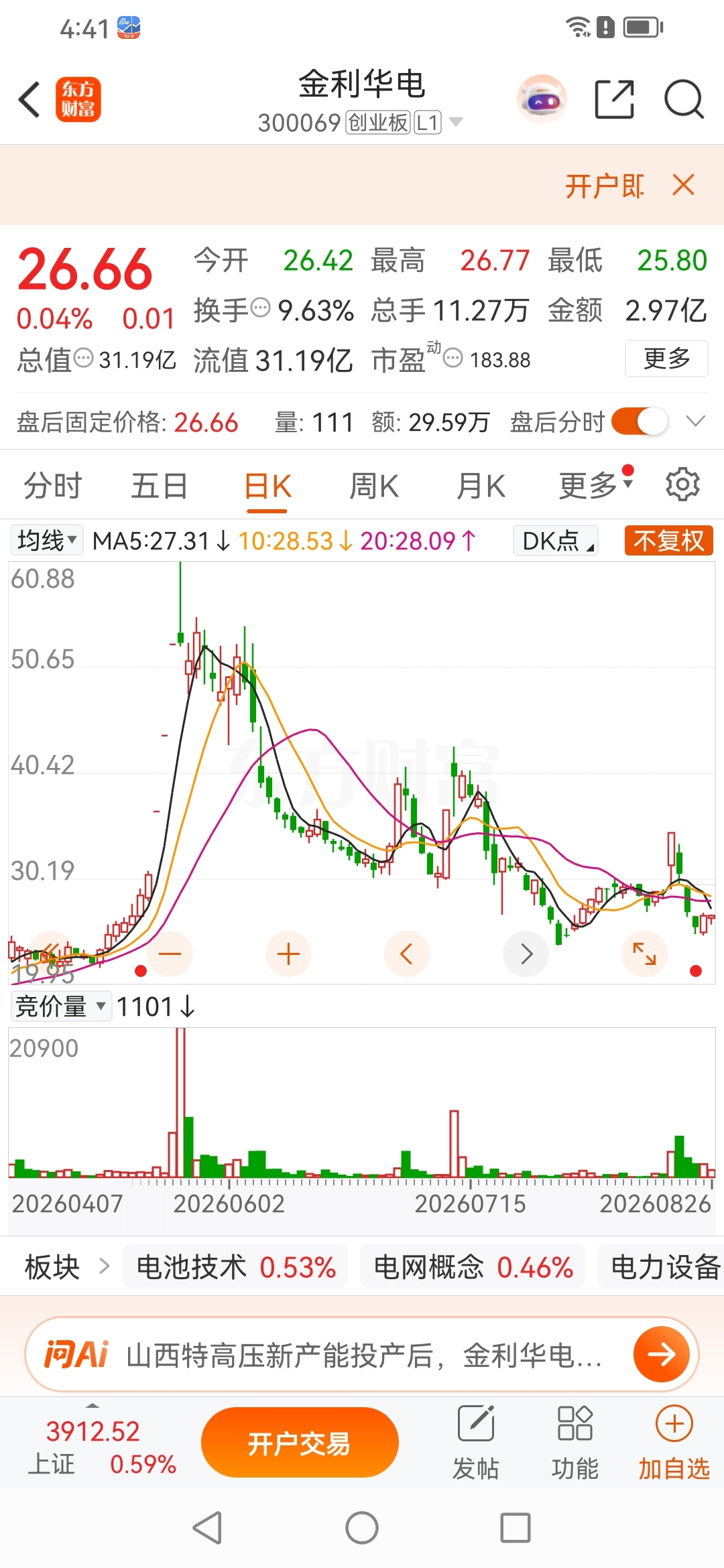Viewport: 724px width, 1568px height.
Task: Open the search magnifier icon
Action: pos(683,99)
